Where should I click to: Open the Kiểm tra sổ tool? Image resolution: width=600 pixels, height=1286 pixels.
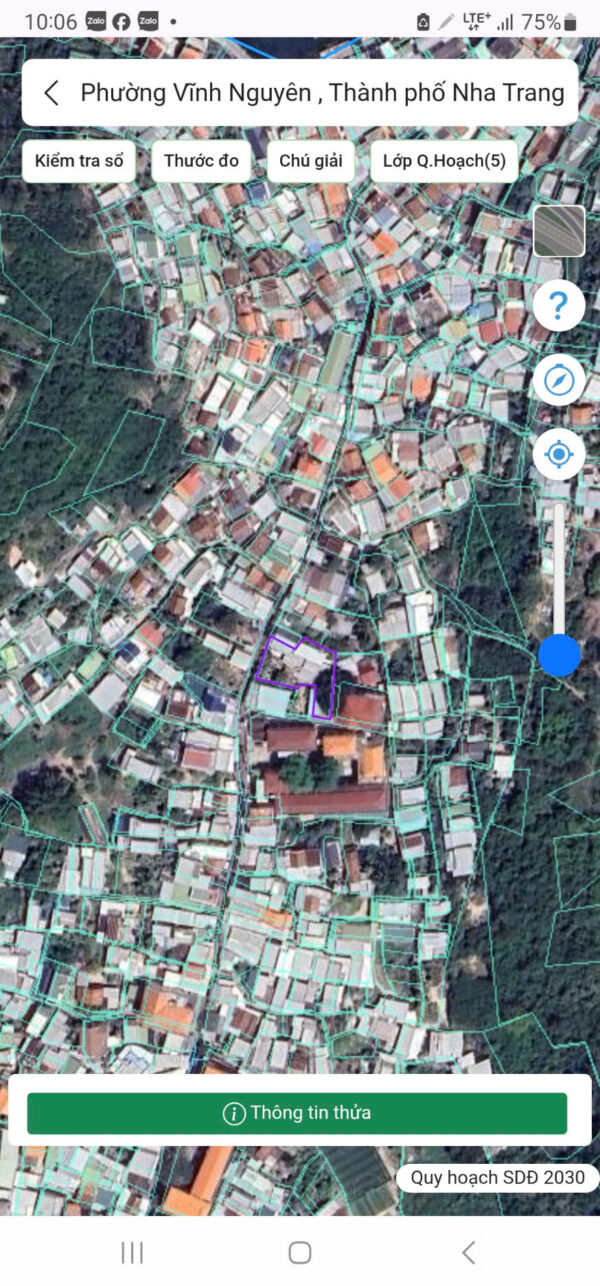tap(78, 161)
